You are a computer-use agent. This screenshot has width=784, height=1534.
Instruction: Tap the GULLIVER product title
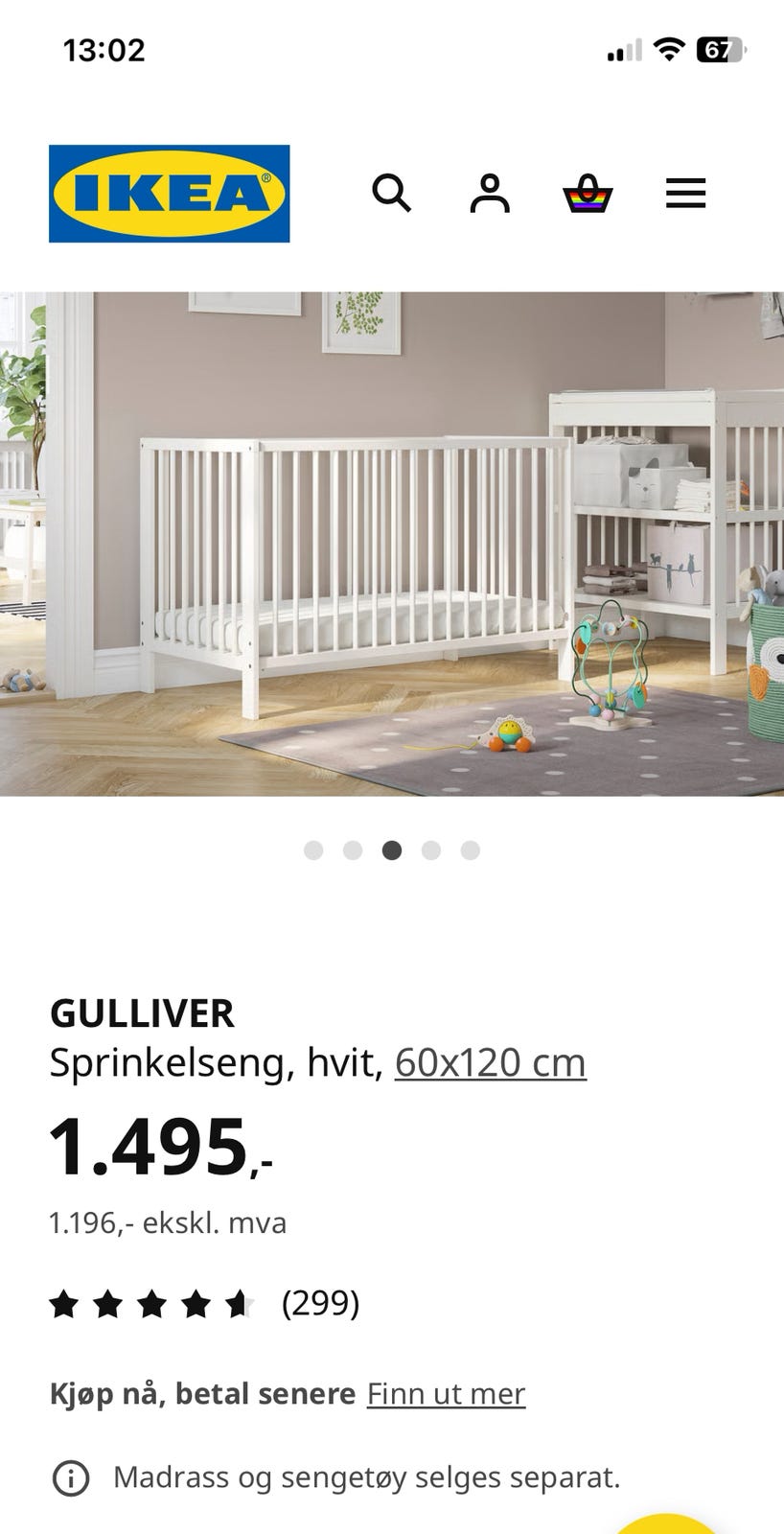tap(140, 1011)
